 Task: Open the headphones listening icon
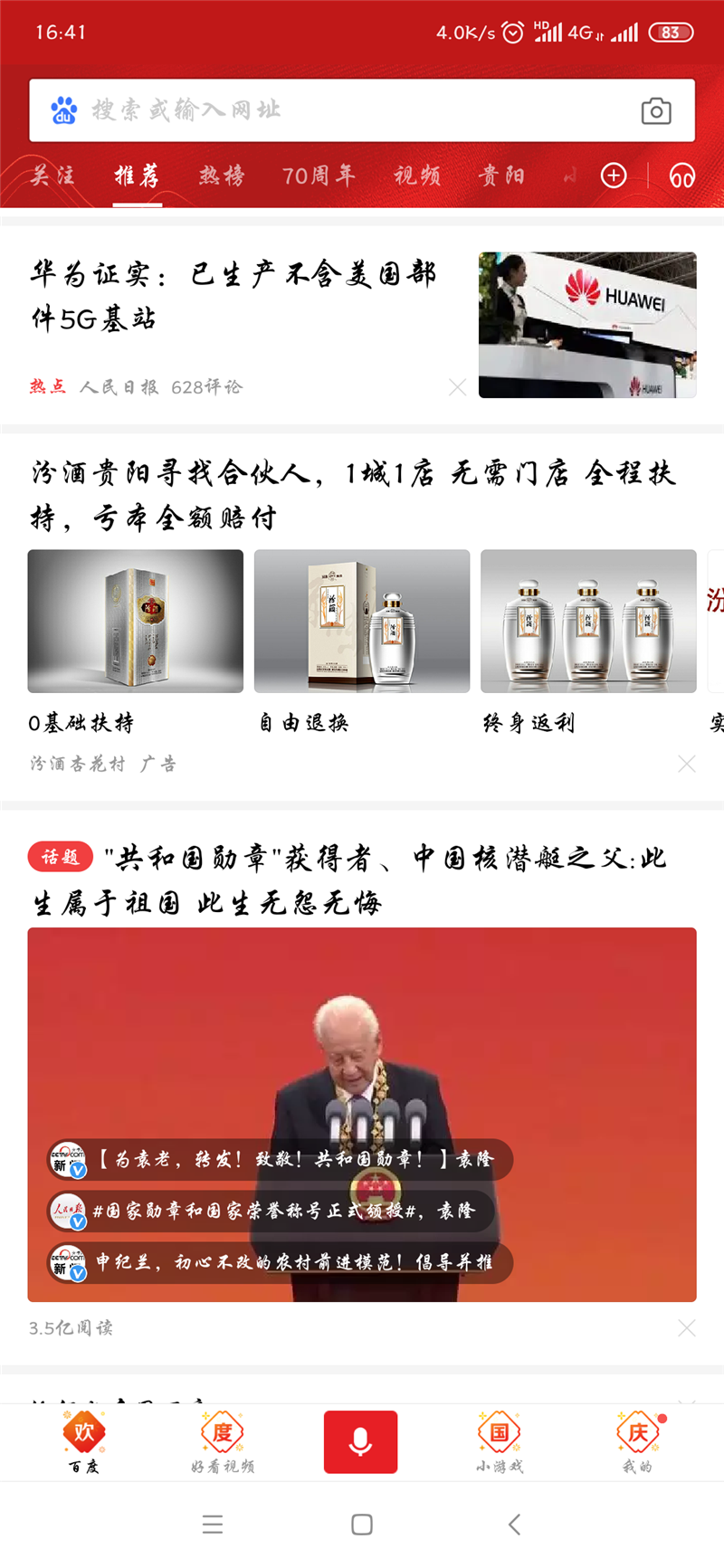[681, 176]
